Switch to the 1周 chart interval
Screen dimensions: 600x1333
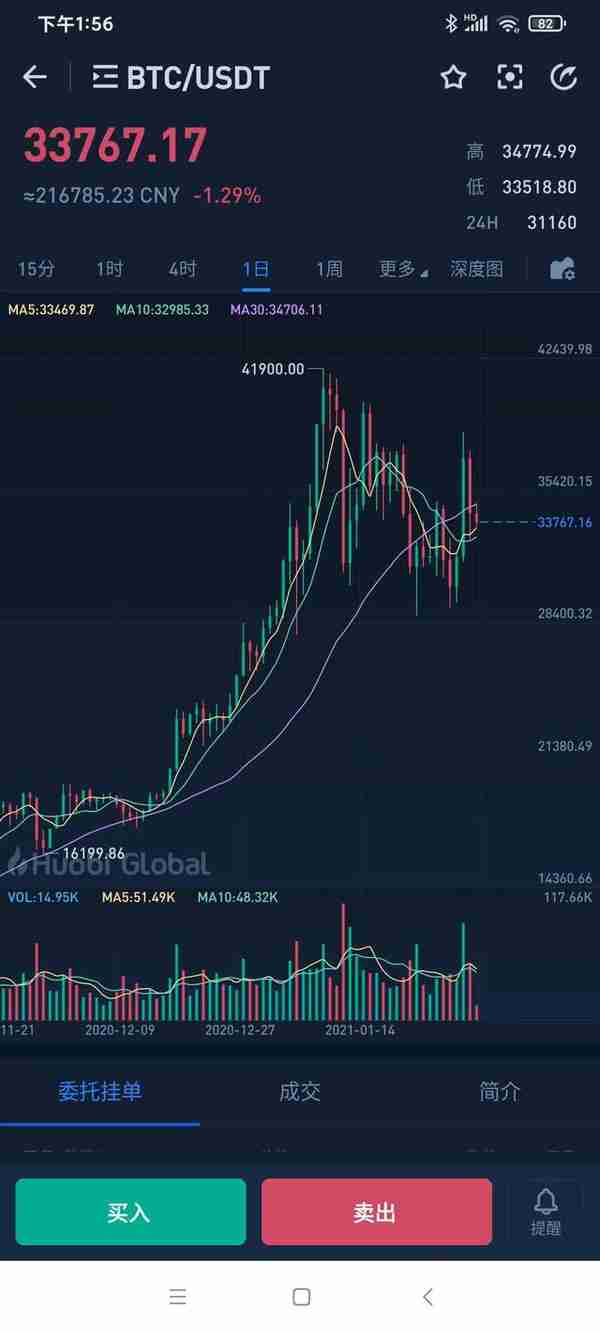tap(329, 268)
